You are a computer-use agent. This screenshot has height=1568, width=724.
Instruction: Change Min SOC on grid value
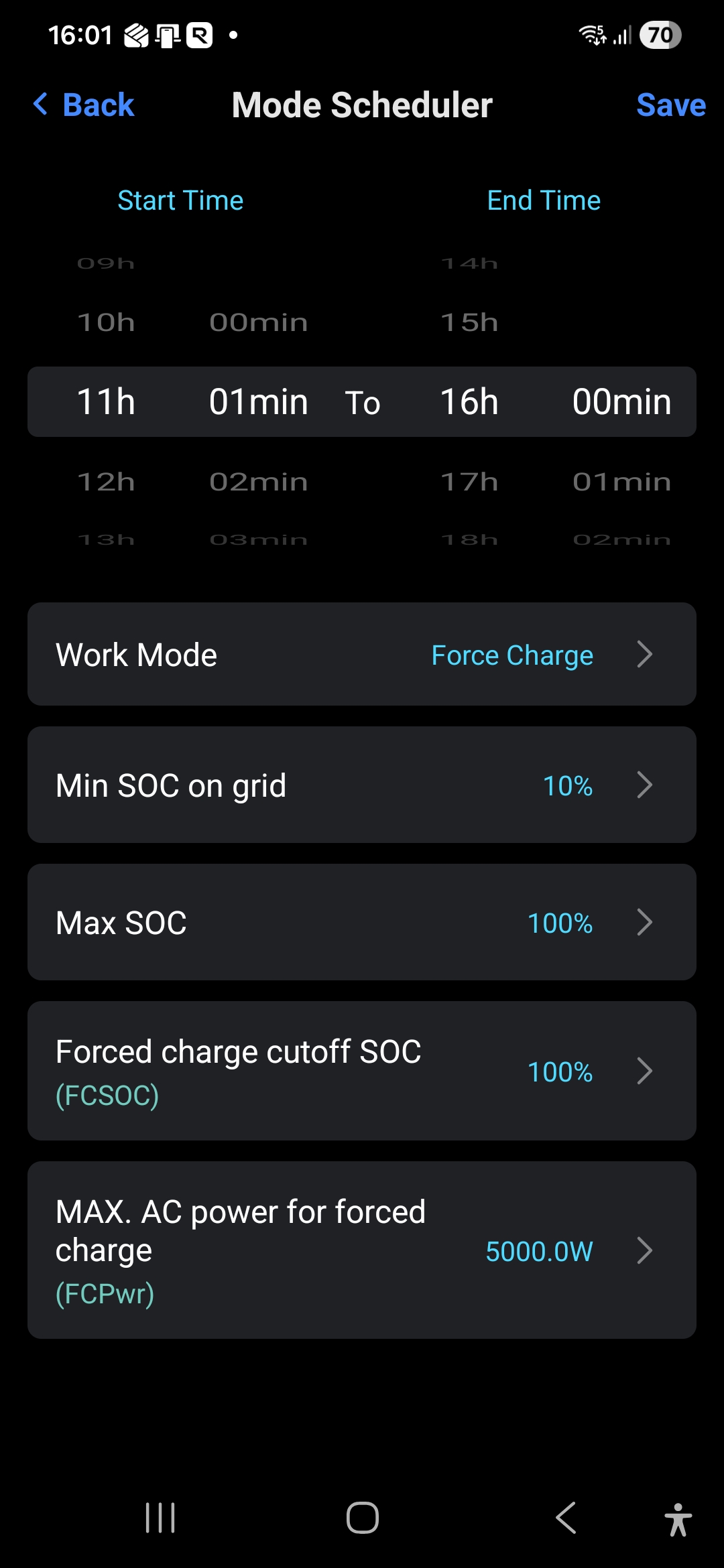tap(362, 785)
